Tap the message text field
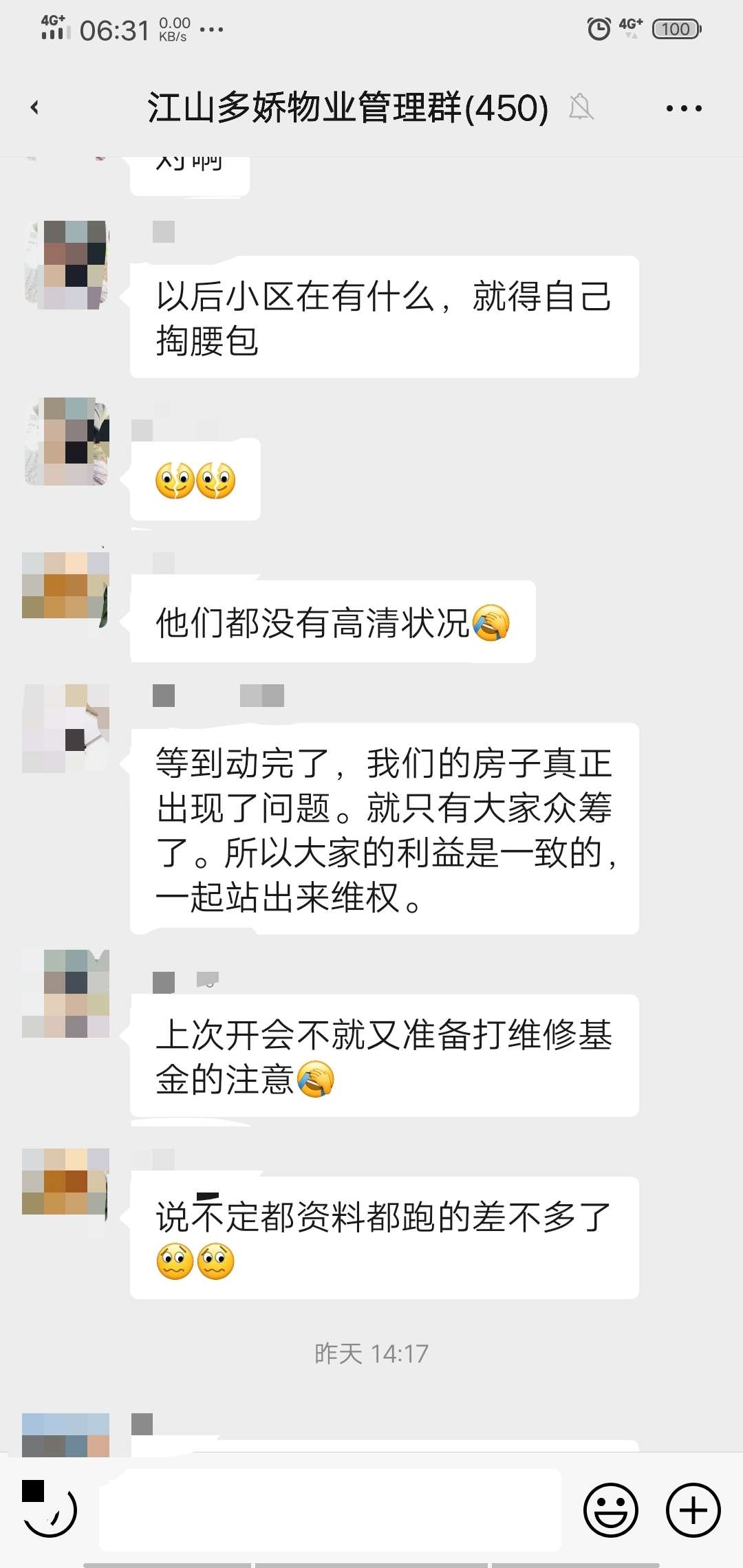This screenshot has height=1568, width=743. tap(330, 1510)
